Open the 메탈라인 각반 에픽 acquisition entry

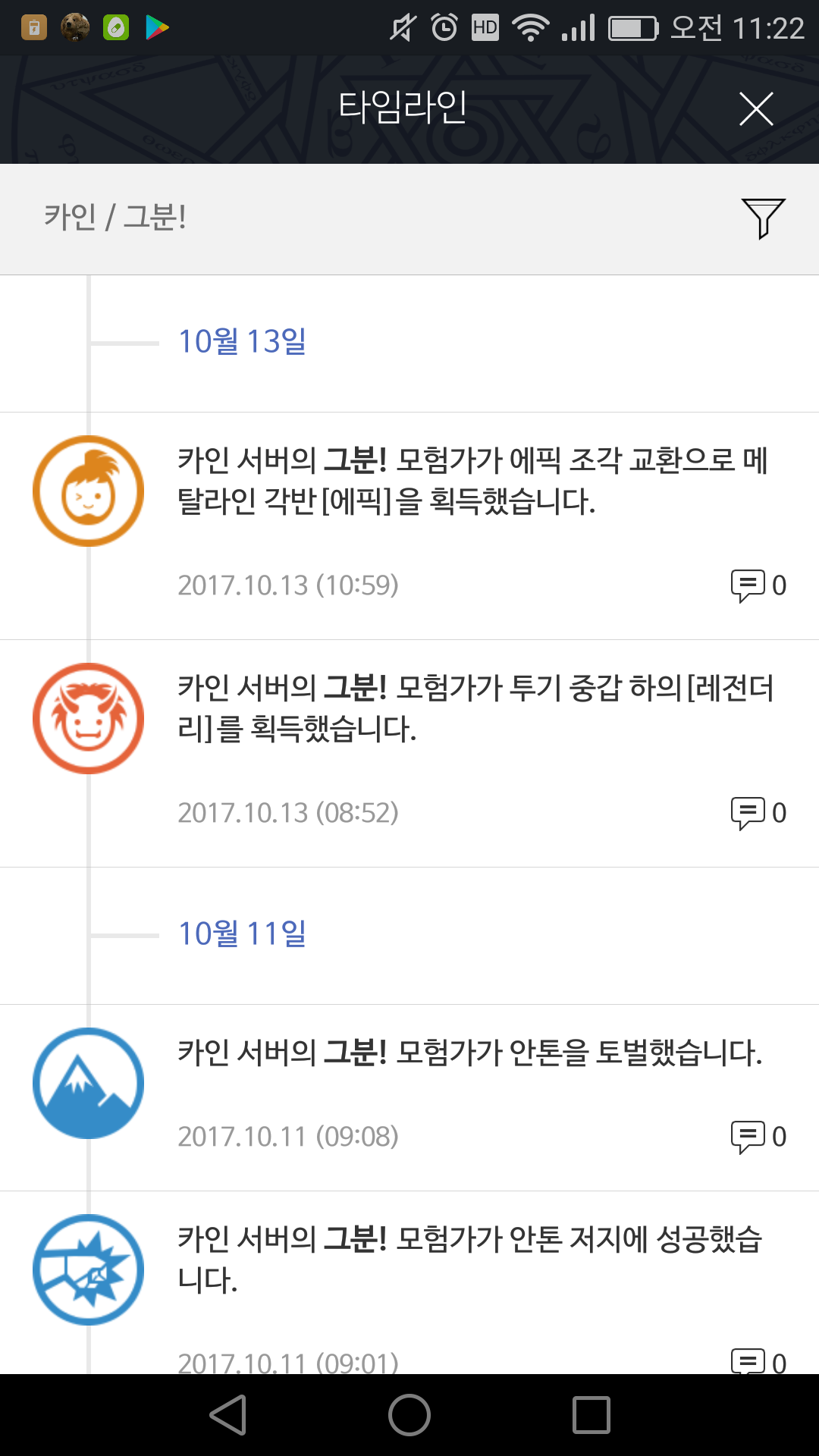pyautogui.click(x=409, y=526)
